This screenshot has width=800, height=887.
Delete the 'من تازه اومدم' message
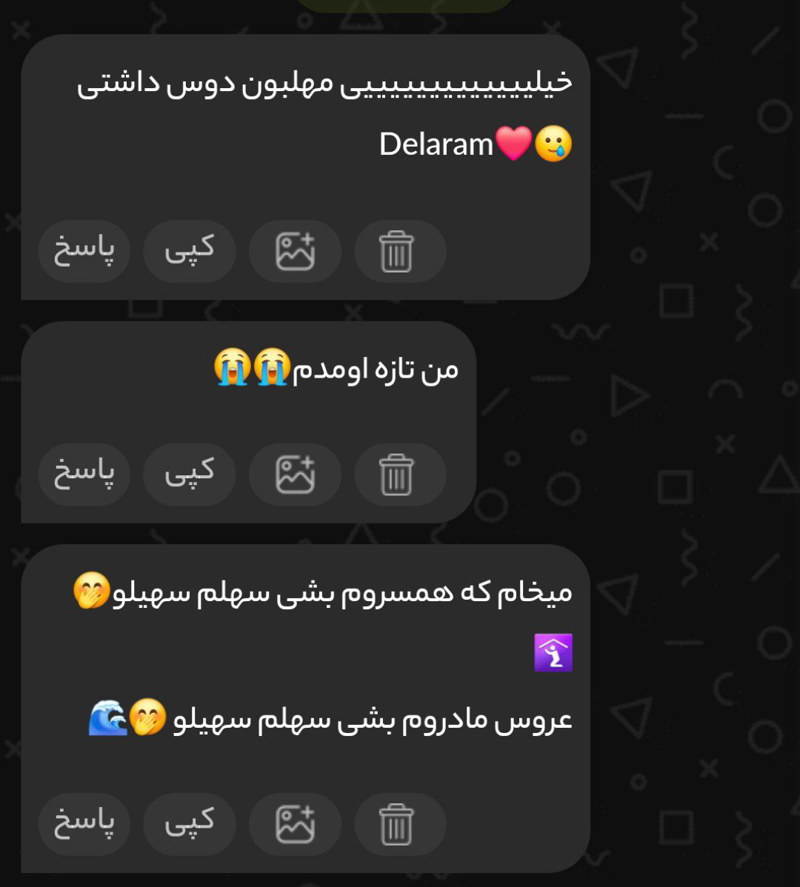(x=398, y=474)
